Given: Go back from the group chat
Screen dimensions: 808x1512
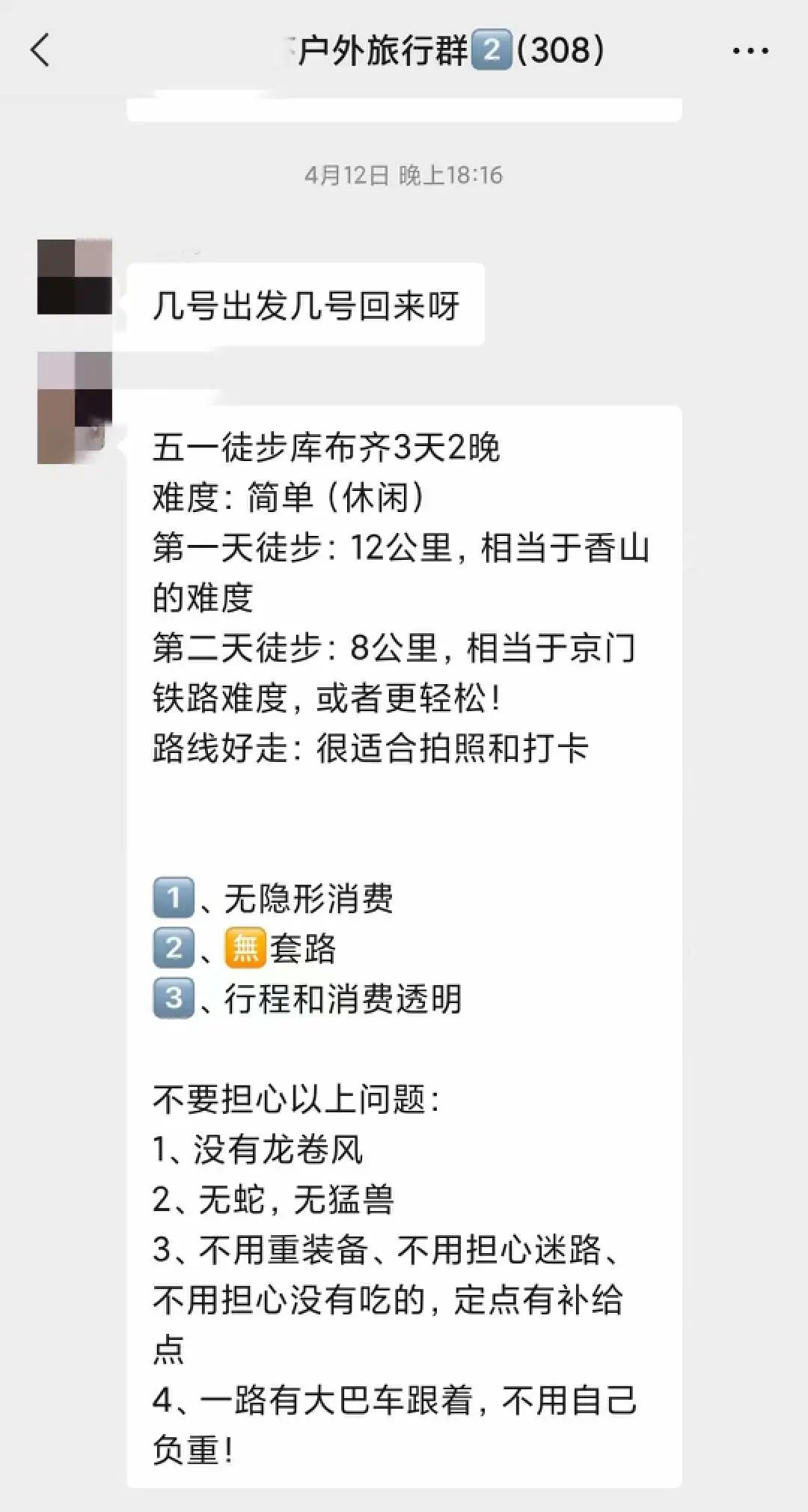Looking at the screenshot, I should (41, 51).
